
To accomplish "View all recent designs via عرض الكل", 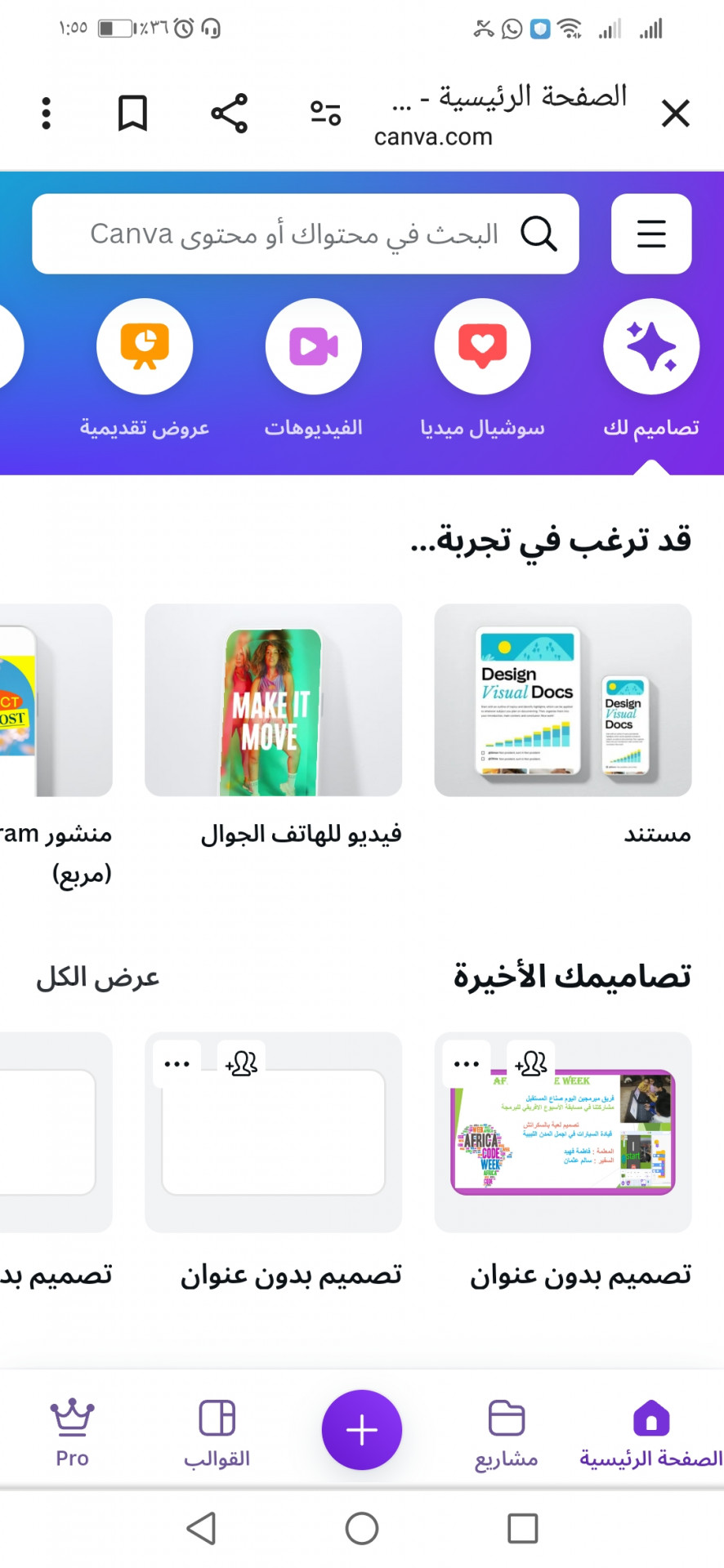I will tap(97, 978).
